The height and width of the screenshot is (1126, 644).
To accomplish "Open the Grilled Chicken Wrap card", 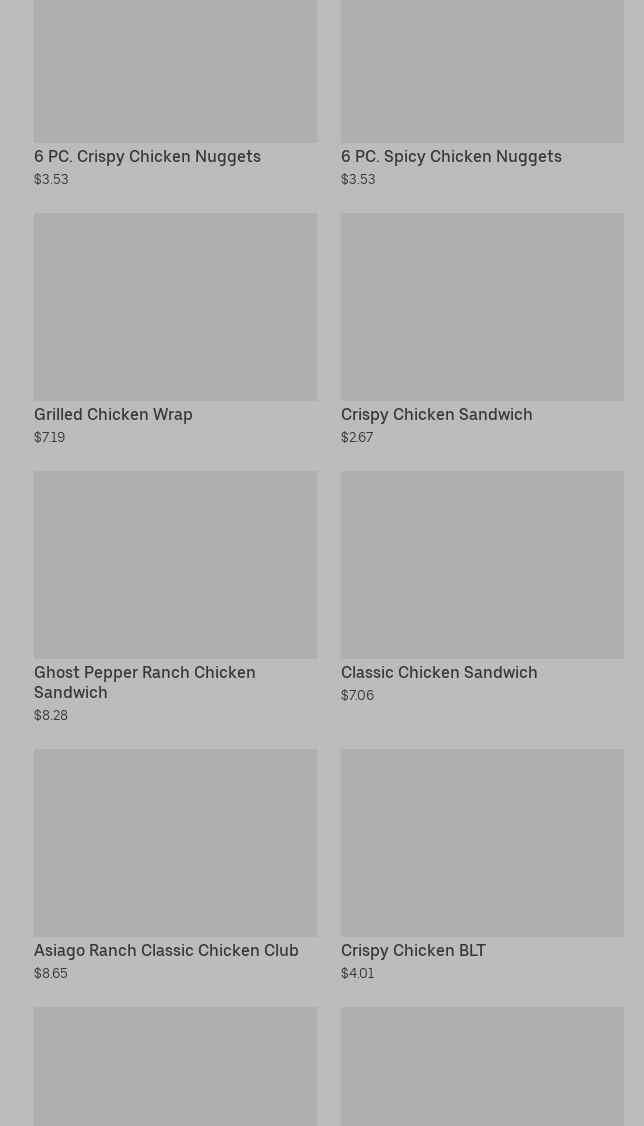I will [x=175, y=330].
